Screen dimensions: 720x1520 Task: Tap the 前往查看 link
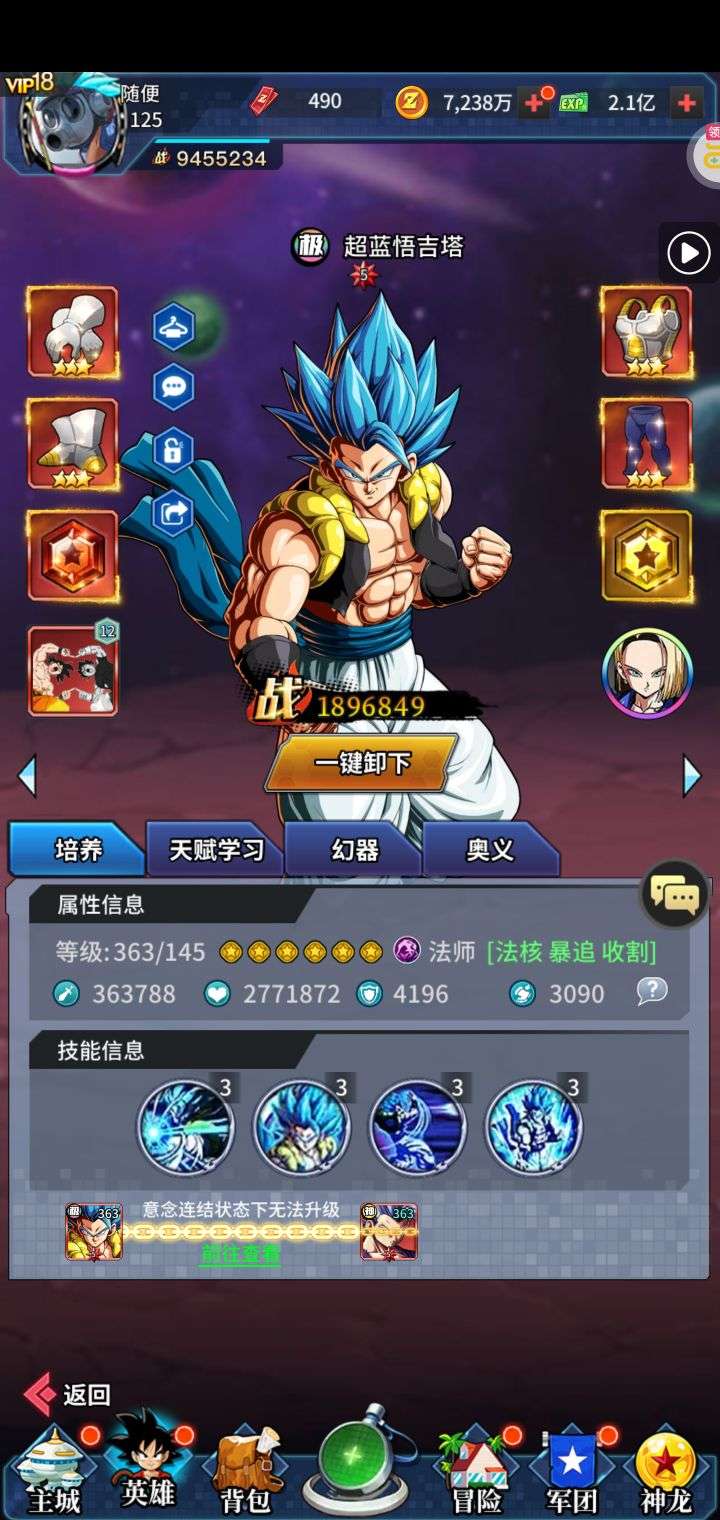point(240,1254)
